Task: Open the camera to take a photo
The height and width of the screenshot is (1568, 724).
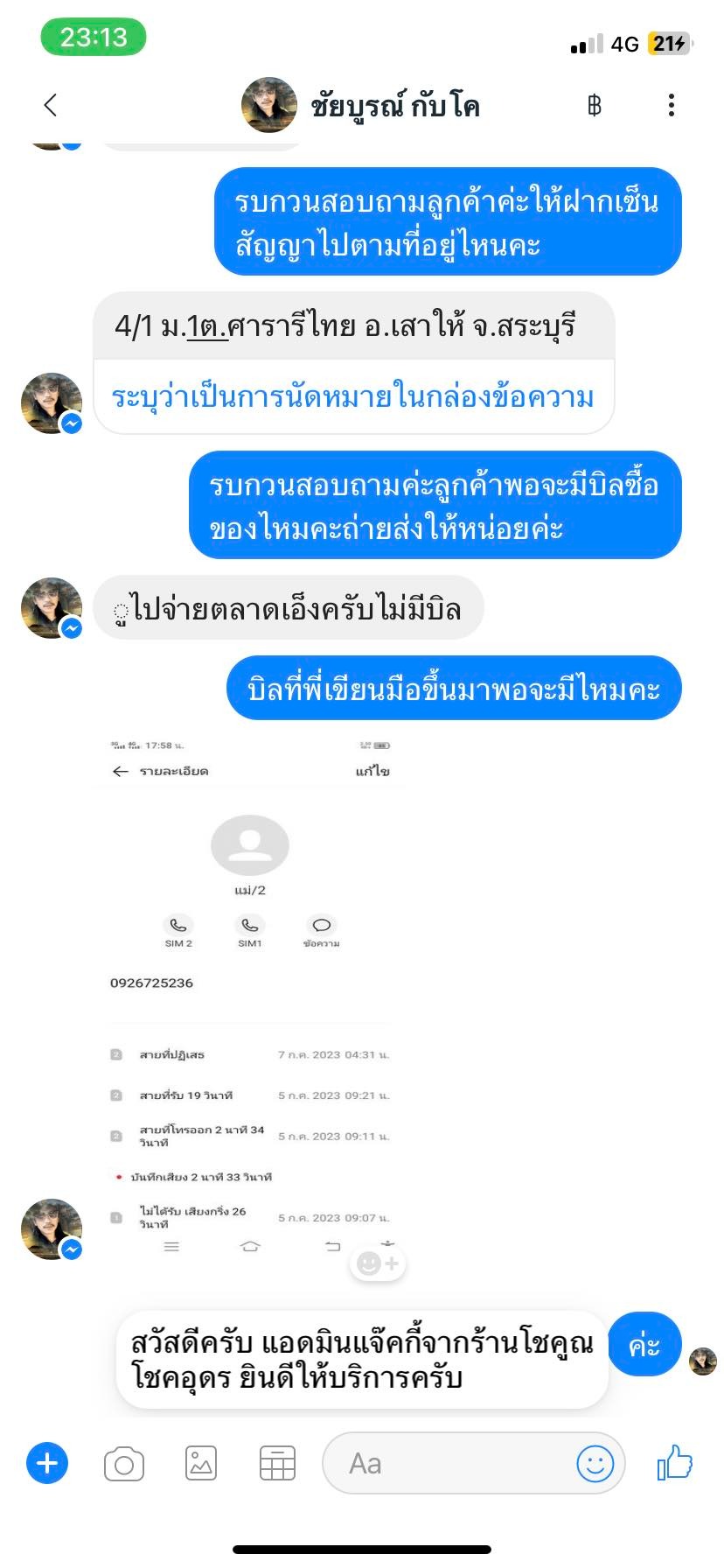Action: [124, 1464]
